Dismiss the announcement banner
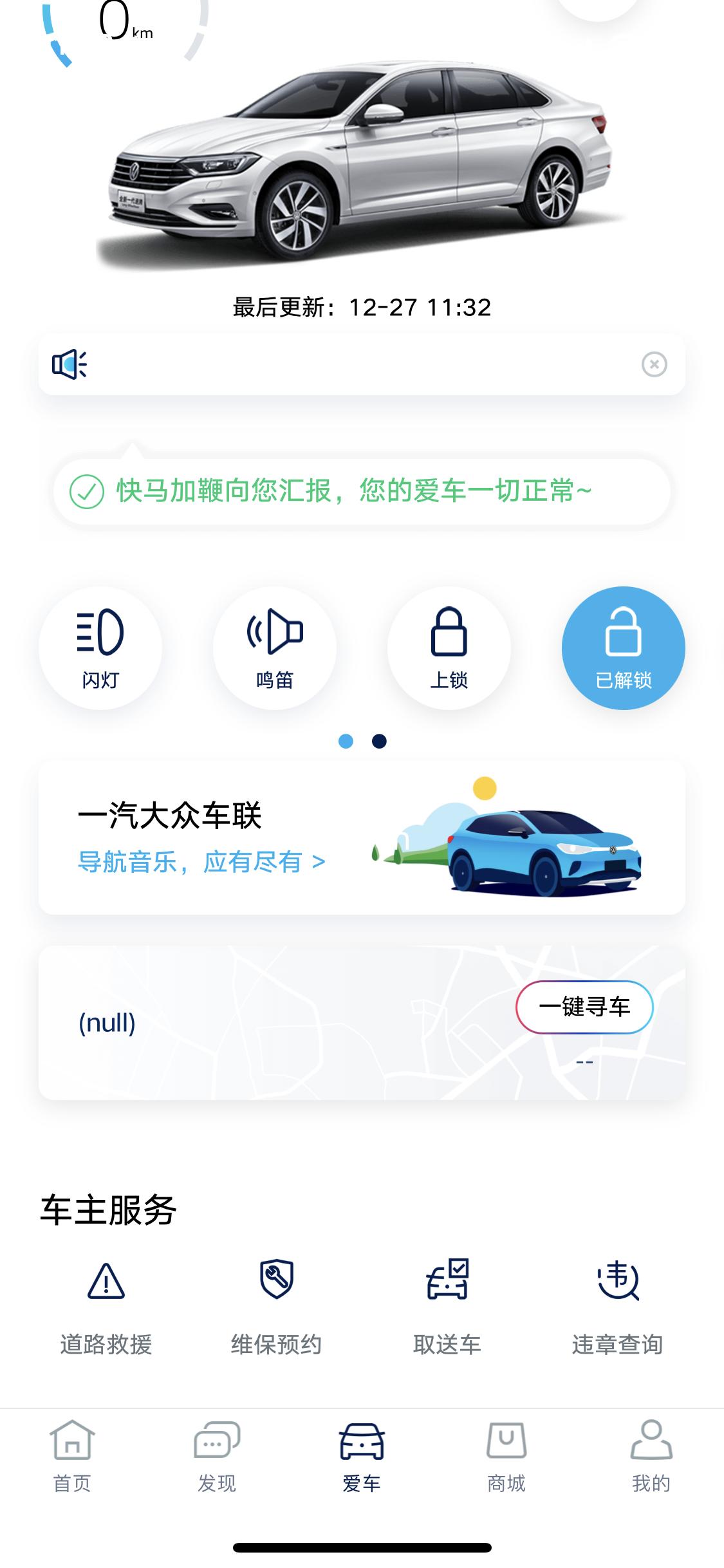 tap(654, 364)
